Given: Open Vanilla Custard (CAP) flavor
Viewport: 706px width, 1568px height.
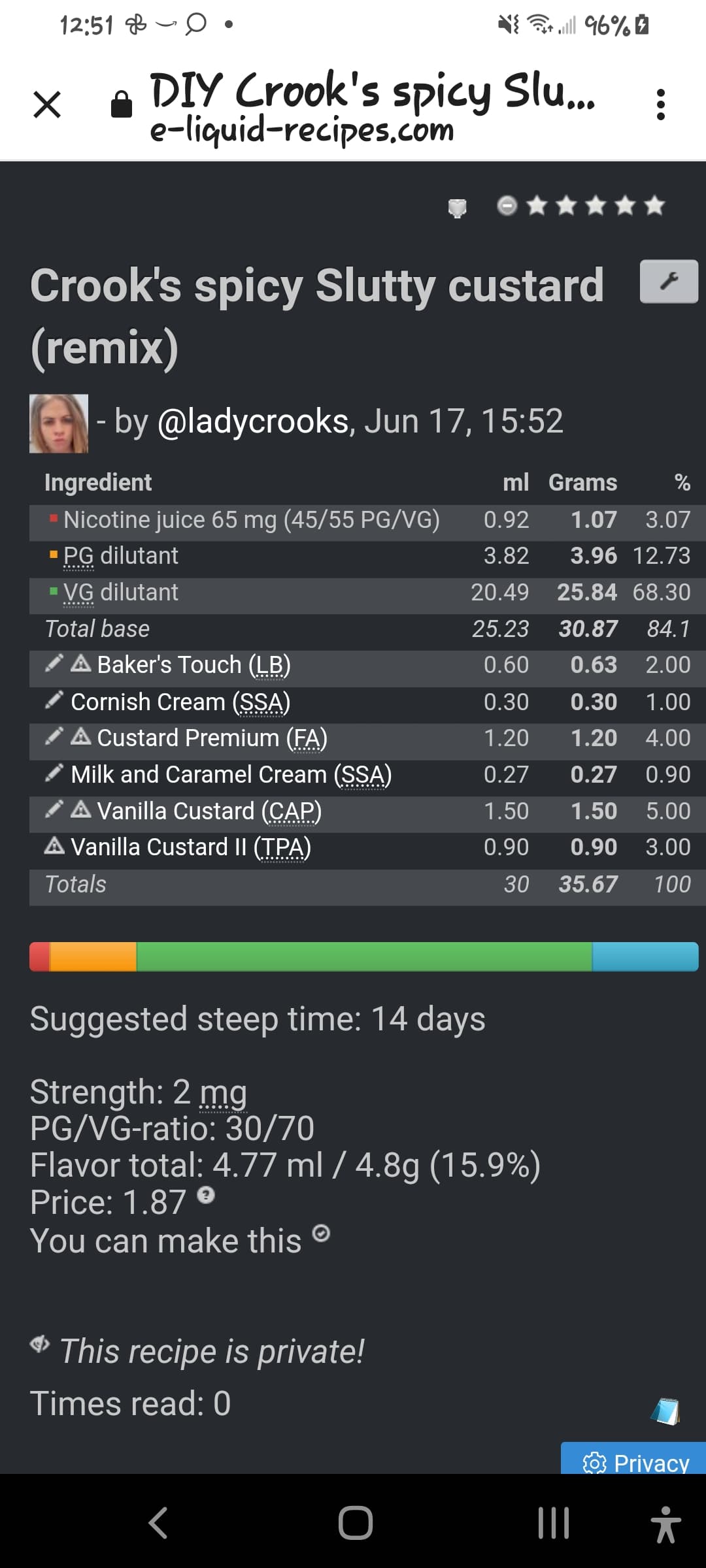Looking at the screenshot, I should tap(209, 811).
